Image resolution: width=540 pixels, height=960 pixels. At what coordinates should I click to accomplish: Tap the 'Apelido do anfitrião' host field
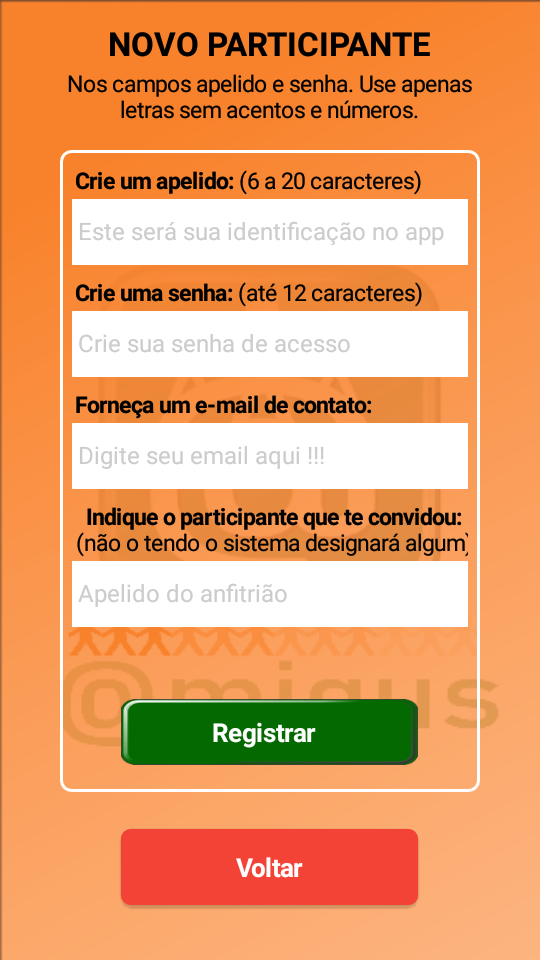[270, 594]
